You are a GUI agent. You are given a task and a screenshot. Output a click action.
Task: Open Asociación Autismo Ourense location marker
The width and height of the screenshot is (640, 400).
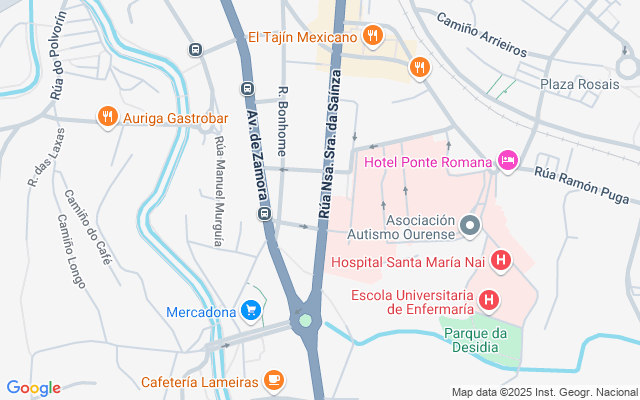pyautogui.click(x=470, y=227)
